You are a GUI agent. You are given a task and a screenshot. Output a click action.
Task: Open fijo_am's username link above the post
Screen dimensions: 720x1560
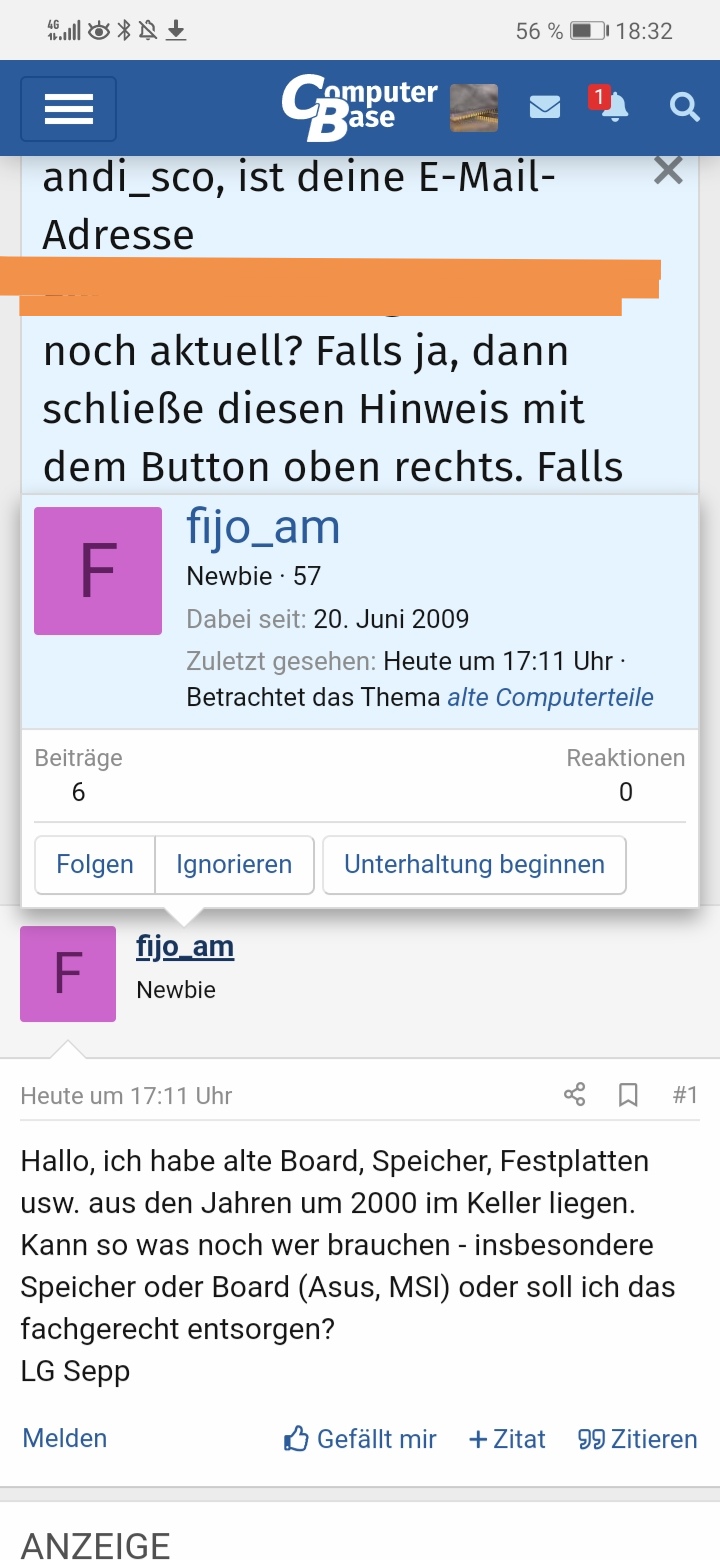pos(184,945)
